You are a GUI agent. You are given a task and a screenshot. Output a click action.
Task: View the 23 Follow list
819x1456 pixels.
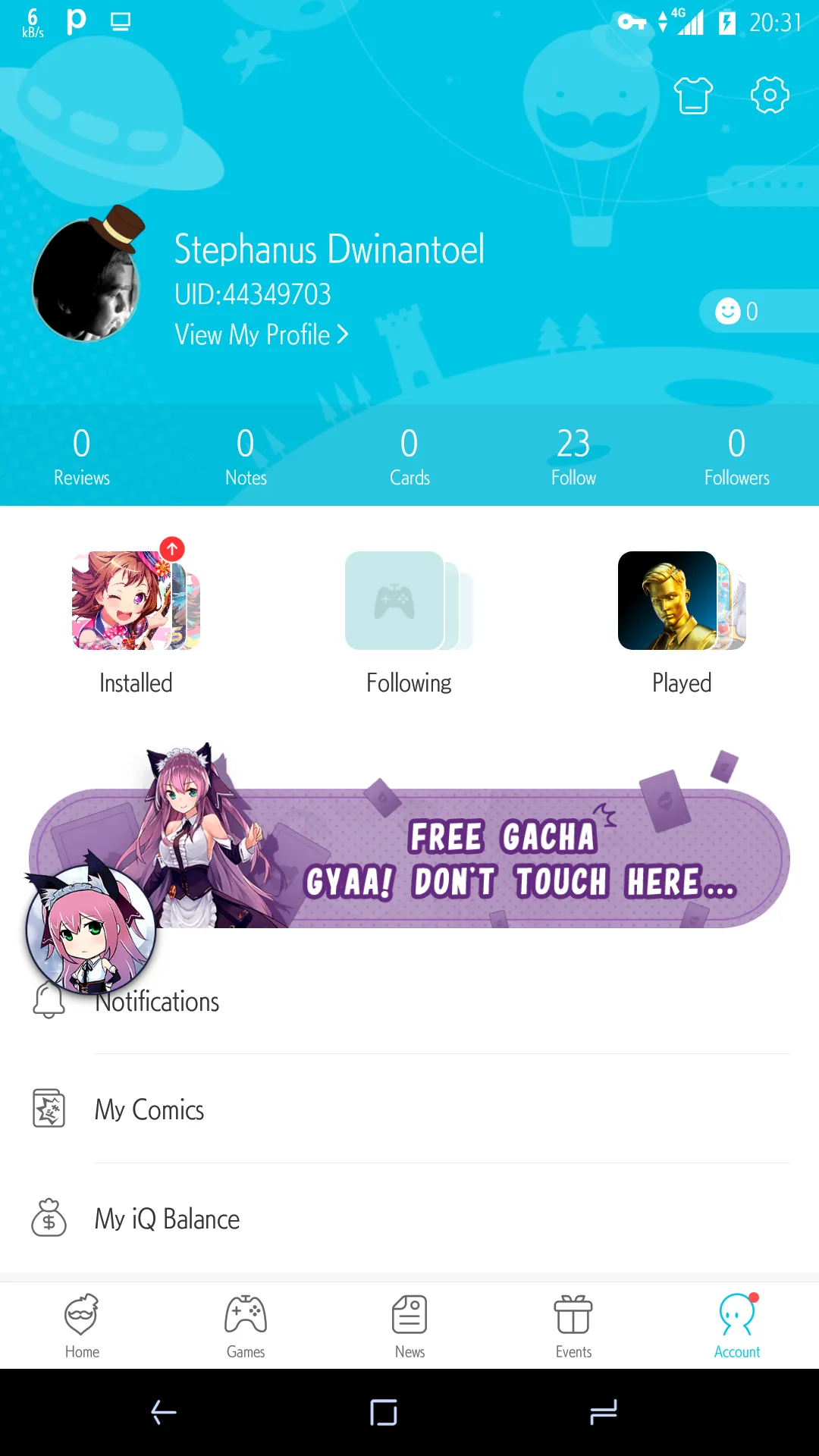(x=573, y=456)
